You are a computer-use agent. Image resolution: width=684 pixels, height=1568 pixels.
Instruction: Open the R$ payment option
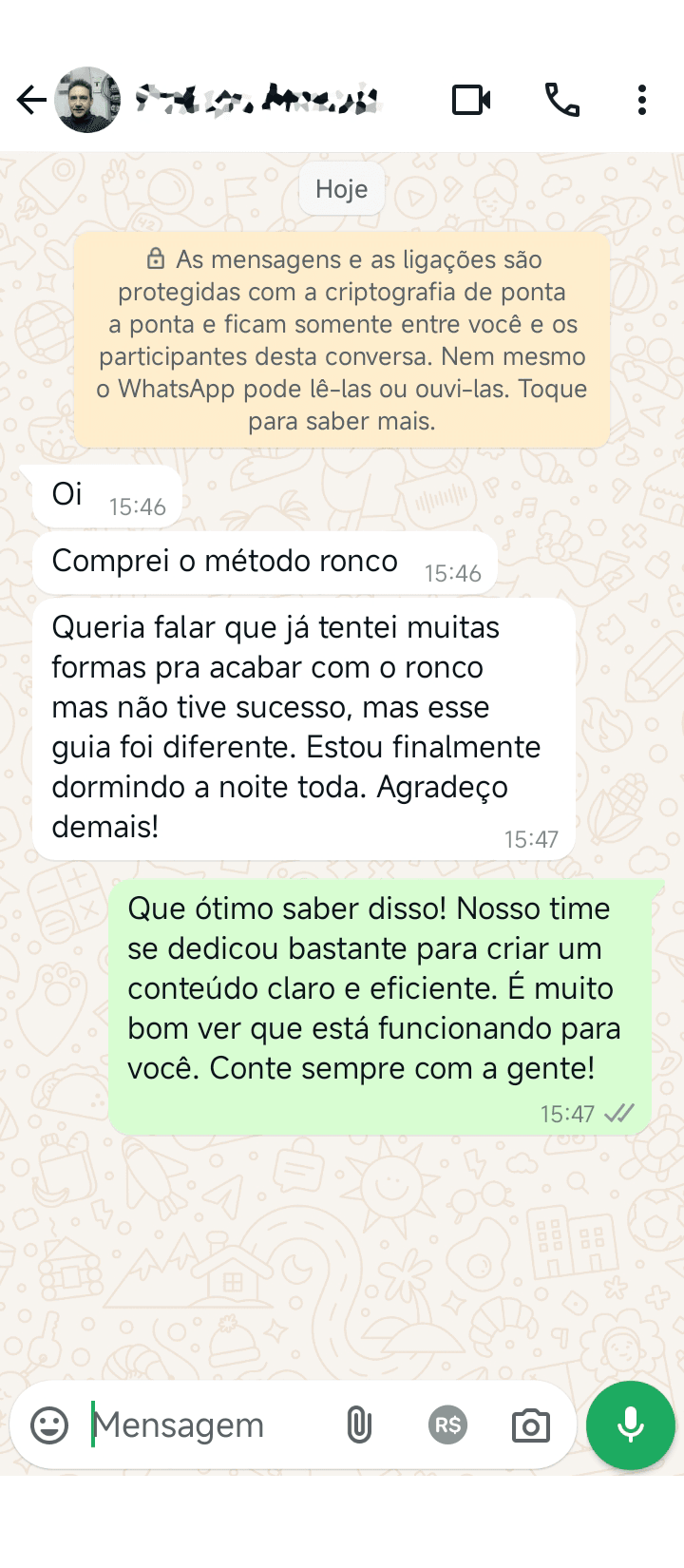tap(447, 1425)
